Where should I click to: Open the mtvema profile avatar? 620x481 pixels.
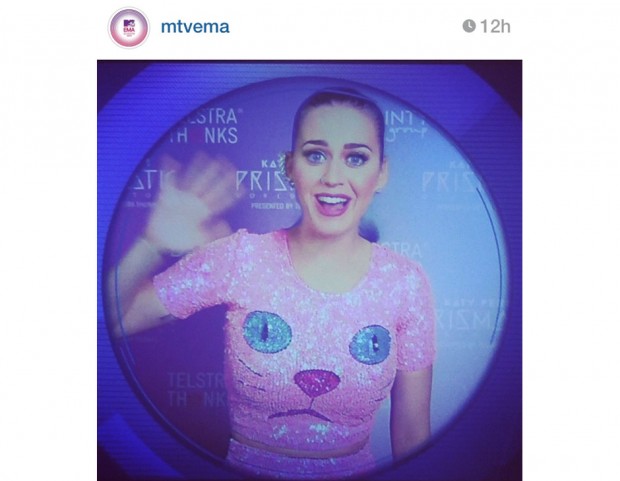(x=128, y=27)
